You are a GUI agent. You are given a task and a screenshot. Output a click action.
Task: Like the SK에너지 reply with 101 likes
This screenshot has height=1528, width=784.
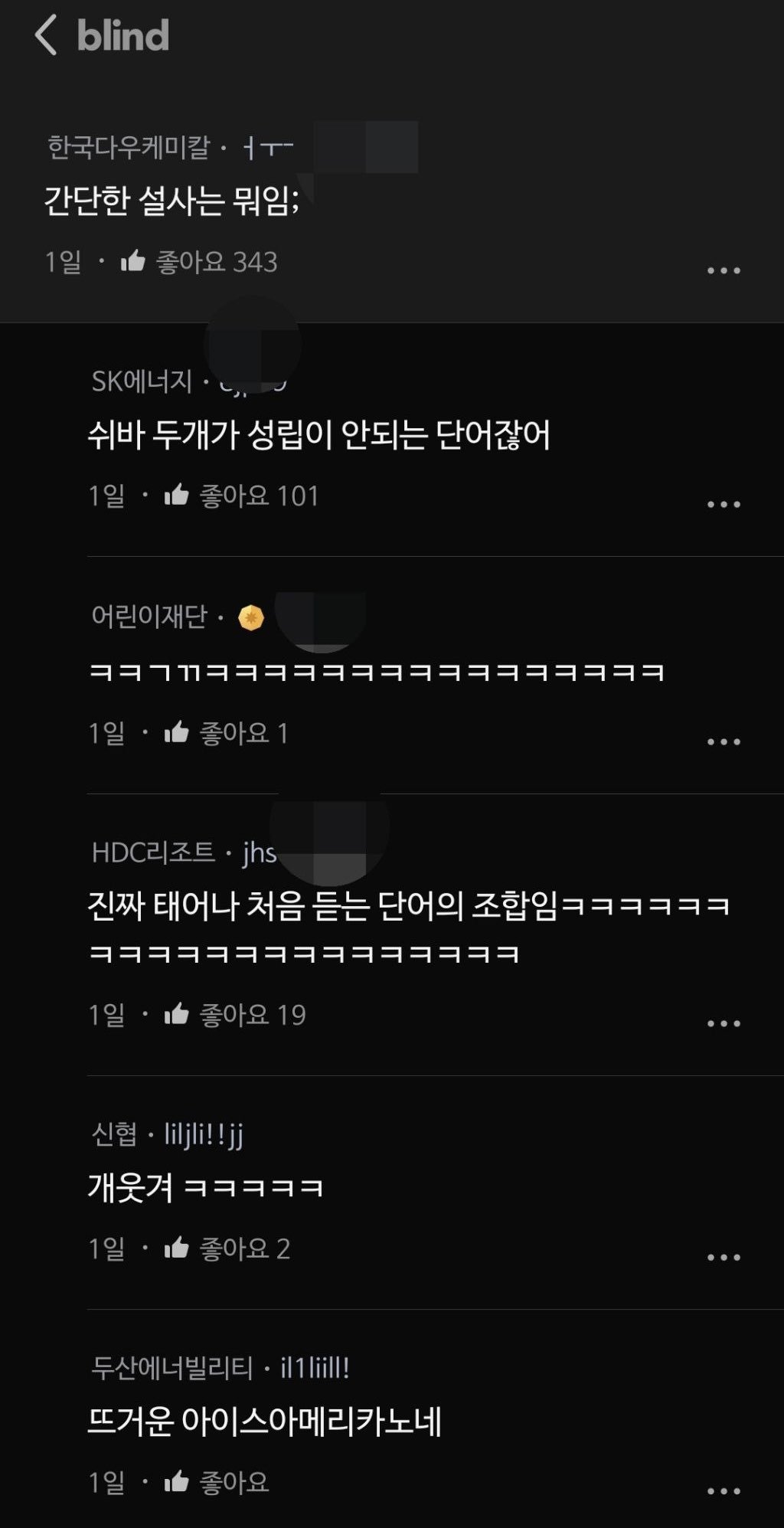click(177, 496)
